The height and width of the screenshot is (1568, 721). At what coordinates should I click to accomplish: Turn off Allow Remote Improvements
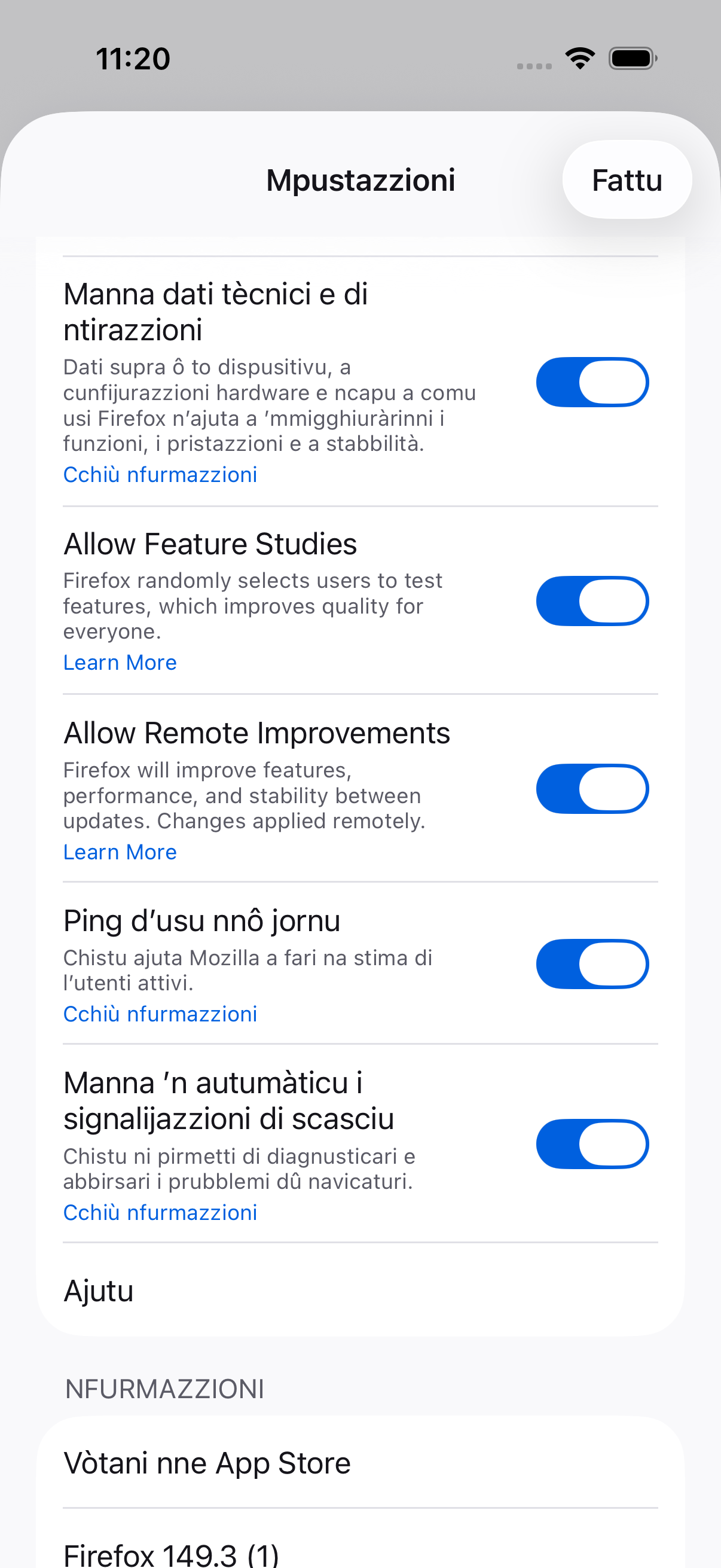pyautogui.click(x=591, y=789)
